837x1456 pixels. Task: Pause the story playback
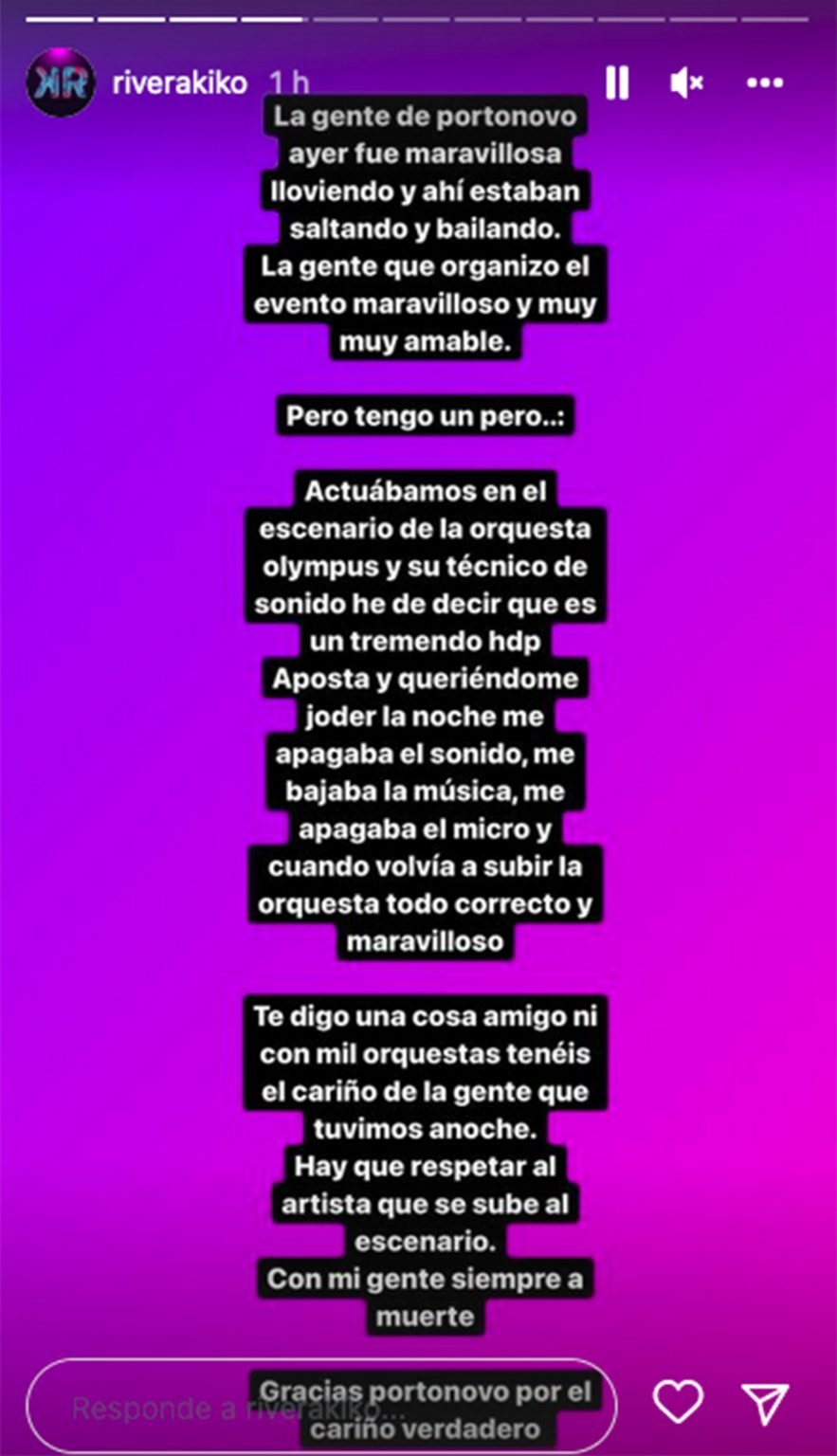pos(617,83)
